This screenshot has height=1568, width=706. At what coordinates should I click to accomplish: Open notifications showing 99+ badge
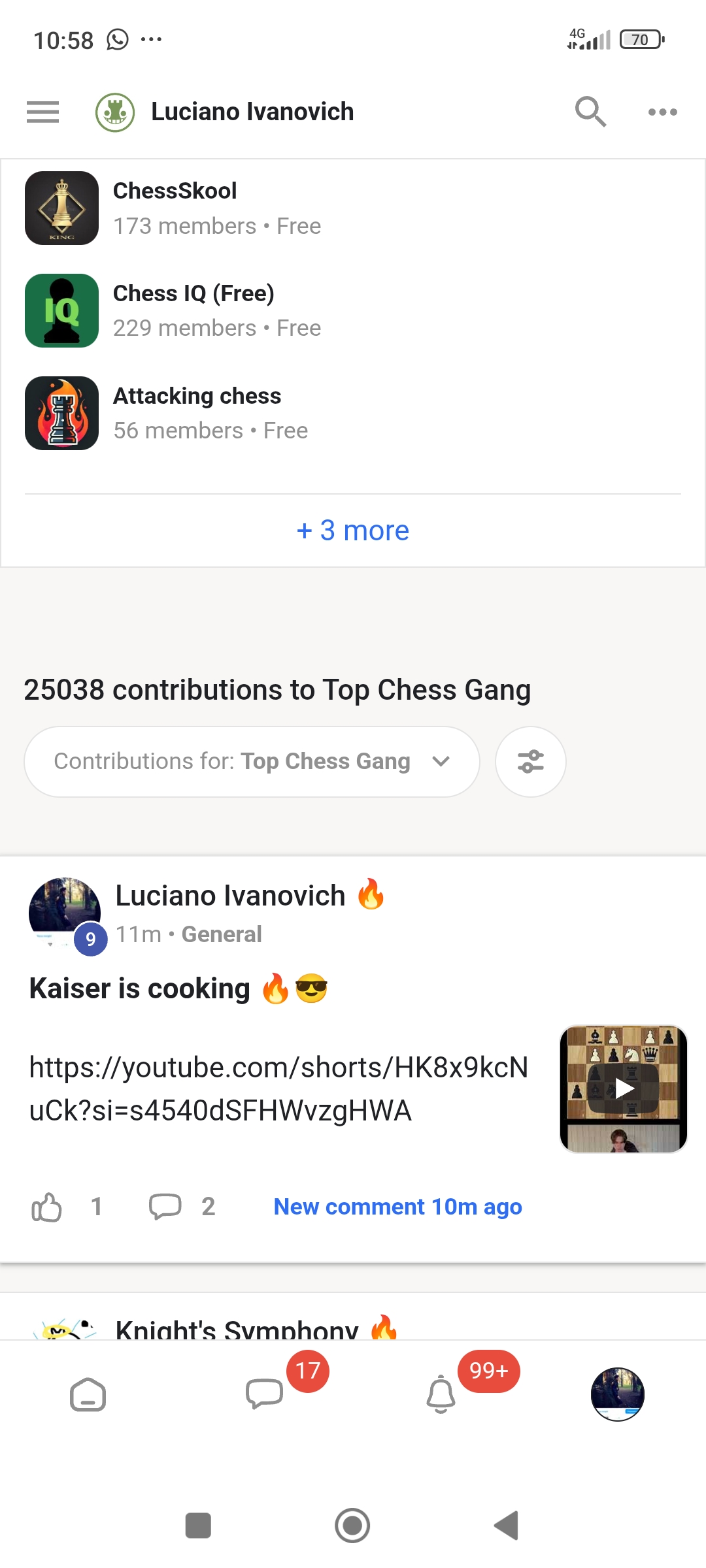(442, 1395)
